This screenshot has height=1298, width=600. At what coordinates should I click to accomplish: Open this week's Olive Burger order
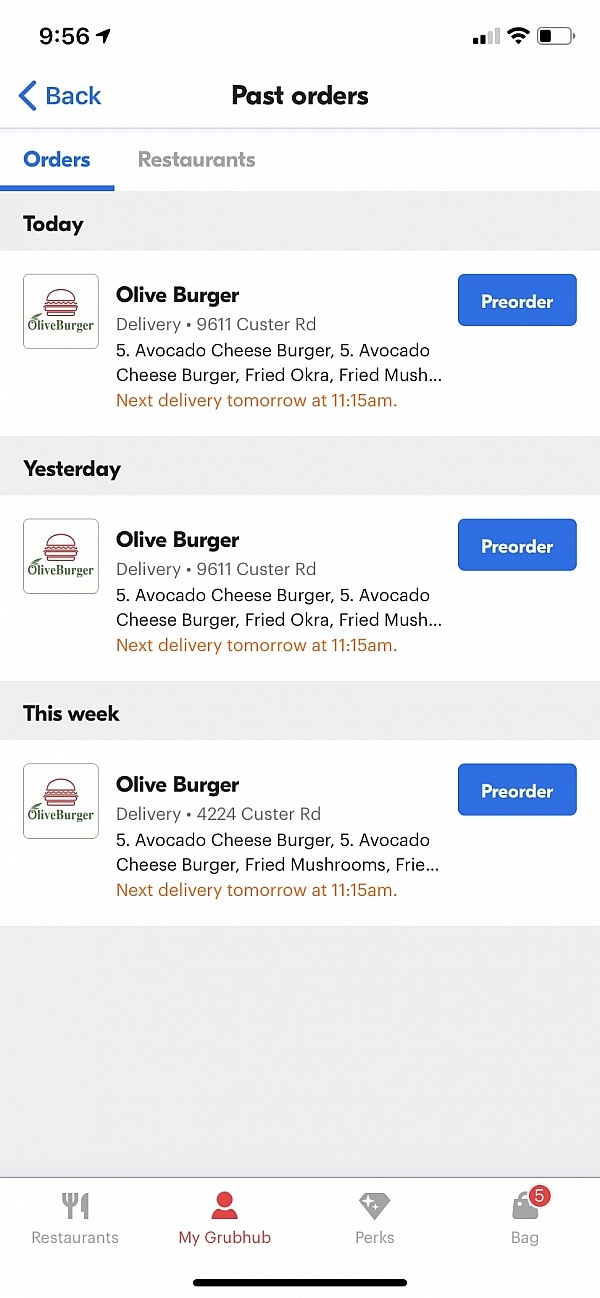click(x=270, y=835)
